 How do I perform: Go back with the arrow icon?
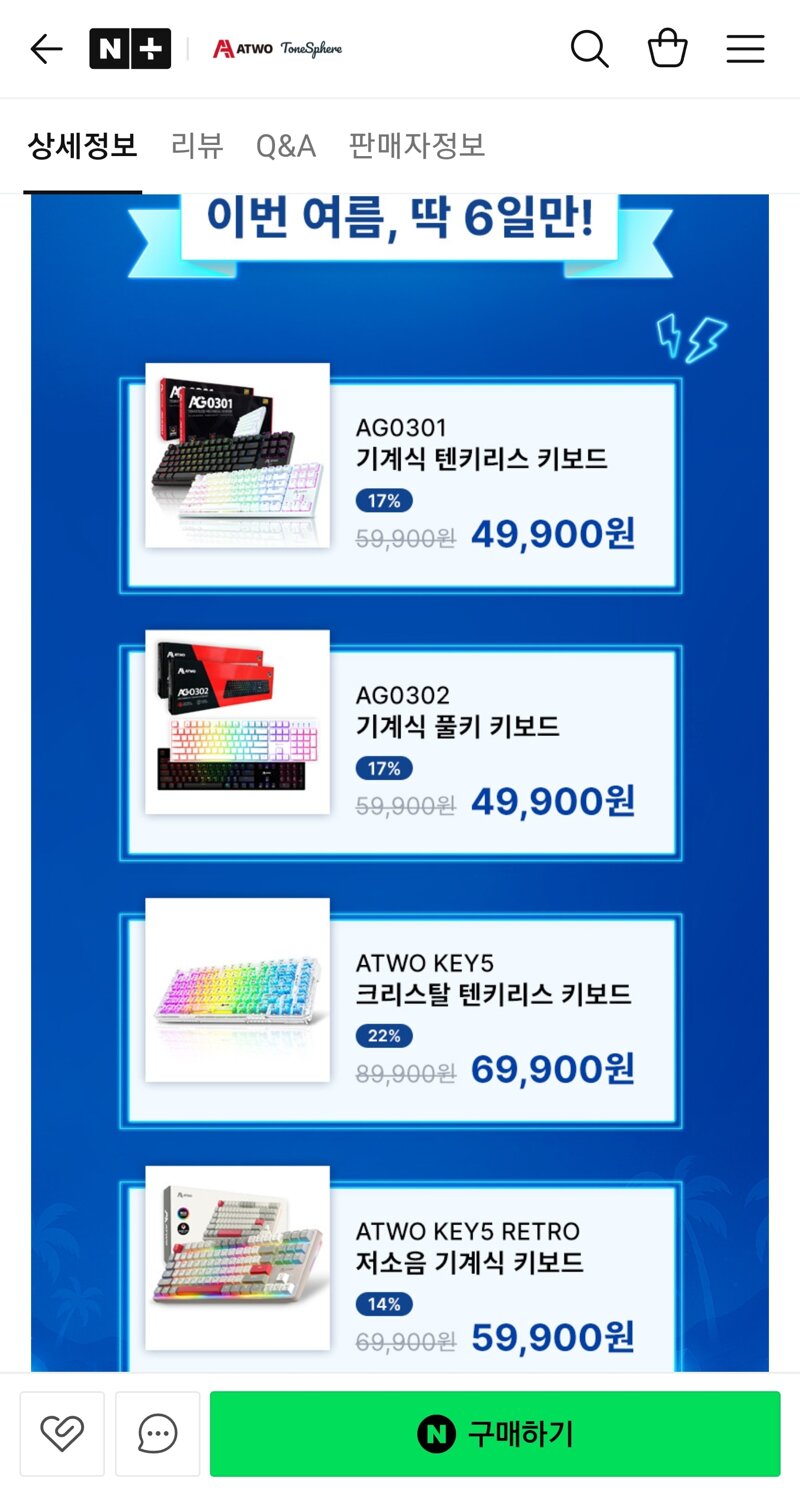[46, 49]
